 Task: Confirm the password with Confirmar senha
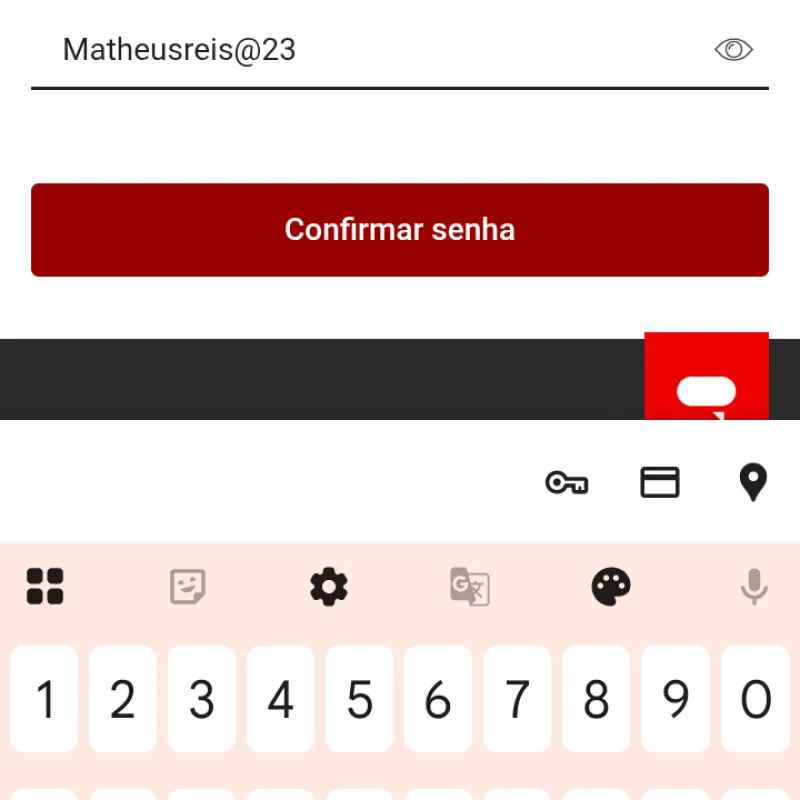[400, 230]
